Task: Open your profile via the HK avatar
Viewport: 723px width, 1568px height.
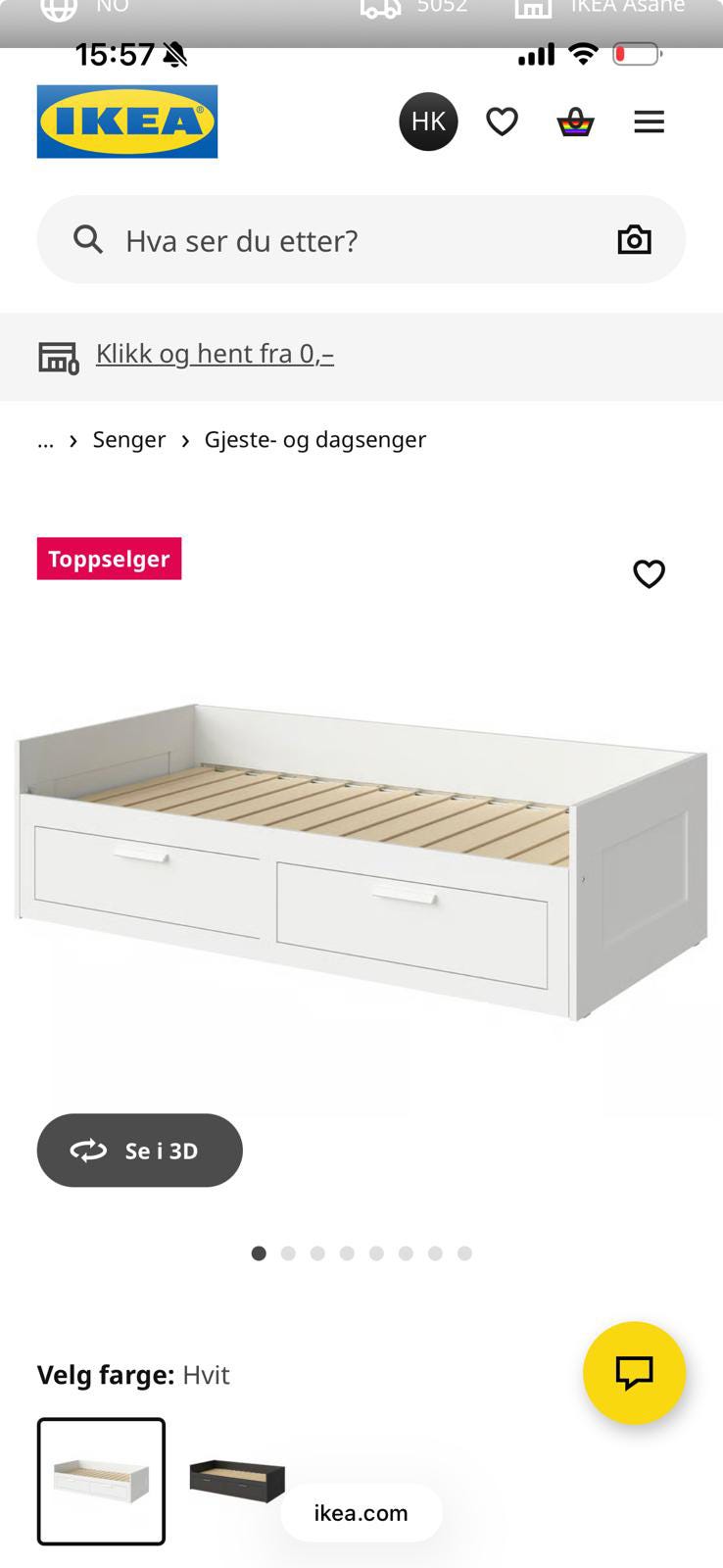Action: pyautogui.click(x=428, y=121)
